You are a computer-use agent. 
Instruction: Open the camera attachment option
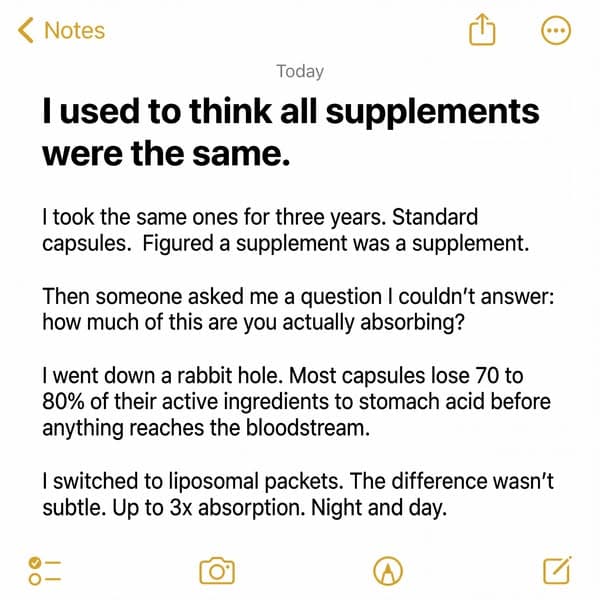click(216, 570)
